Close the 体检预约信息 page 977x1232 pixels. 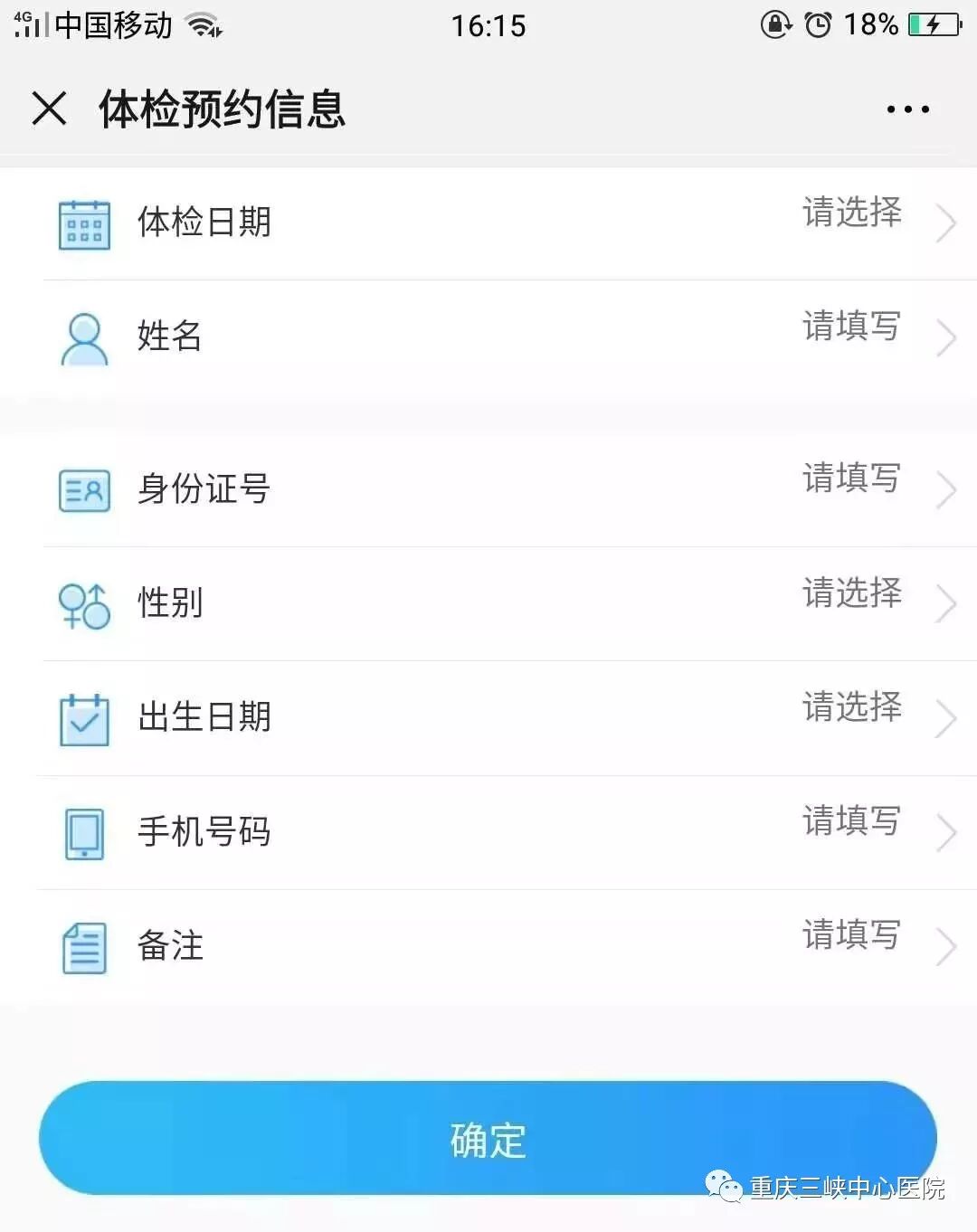pyautogui.click(x=50, y=109)
